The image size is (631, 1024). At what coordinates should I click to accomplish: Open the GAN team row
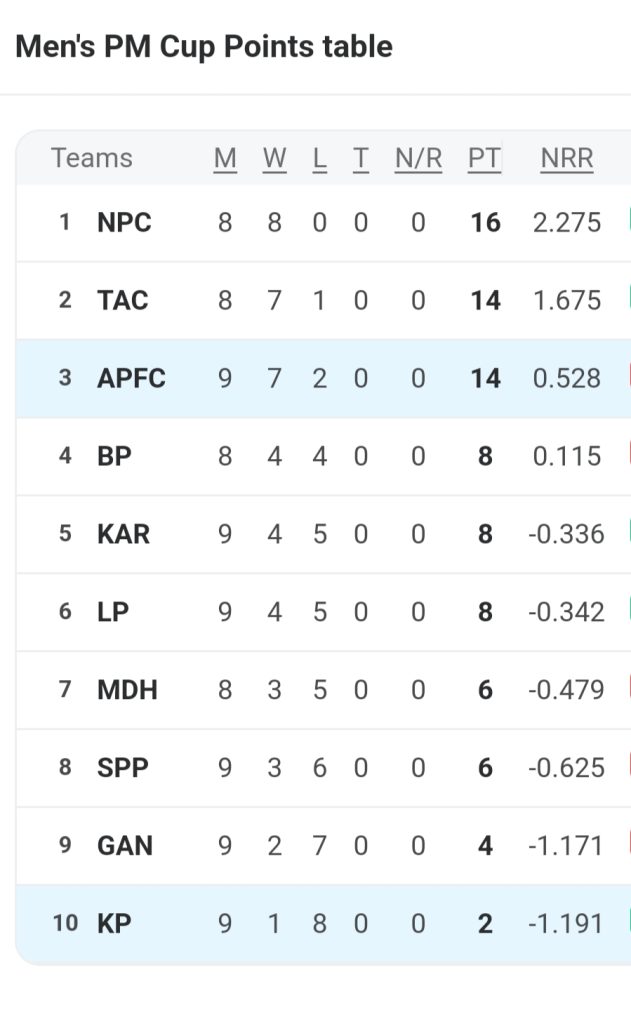125,846
